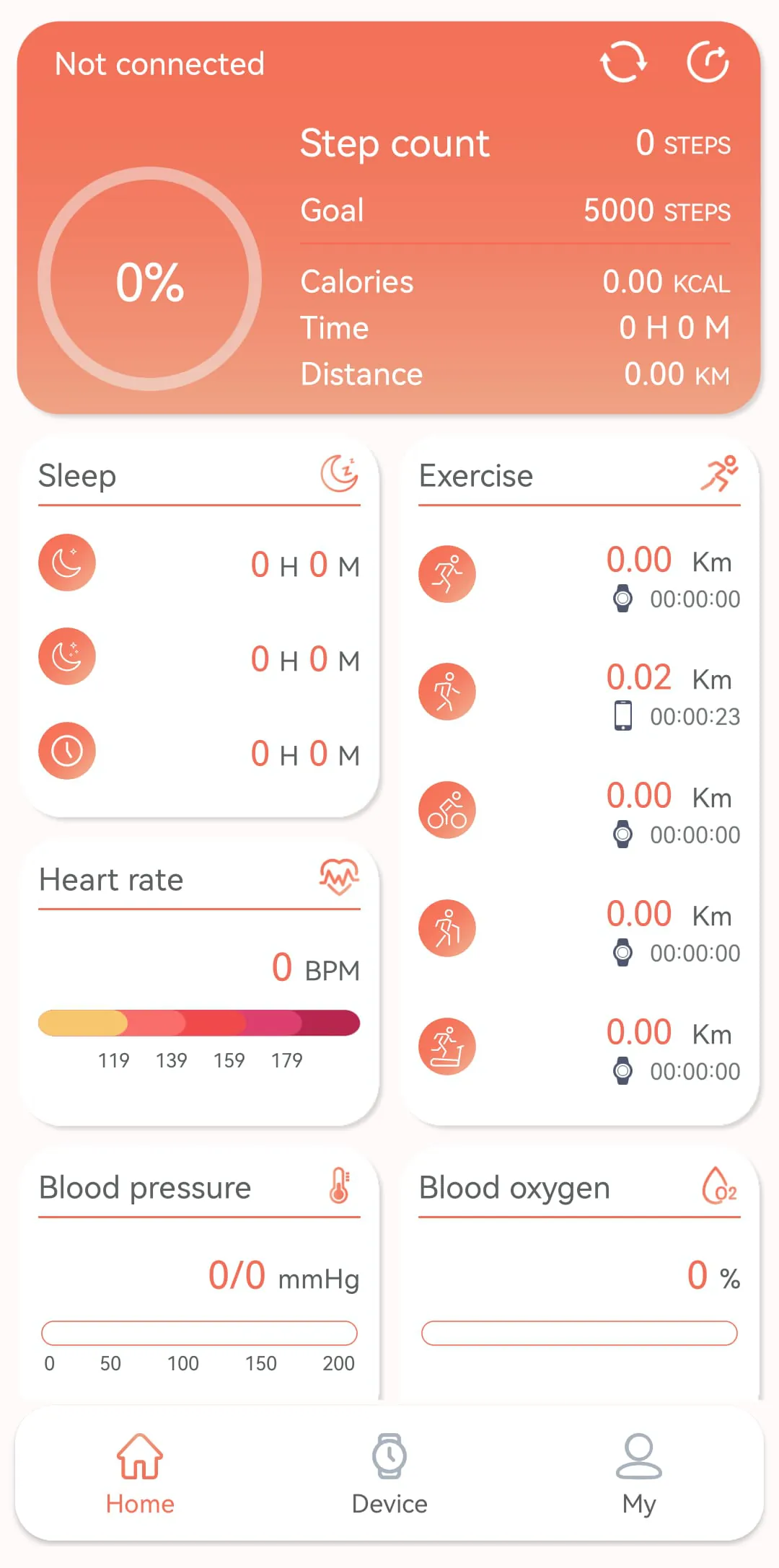Tap the refresh icon in the header

708,63
